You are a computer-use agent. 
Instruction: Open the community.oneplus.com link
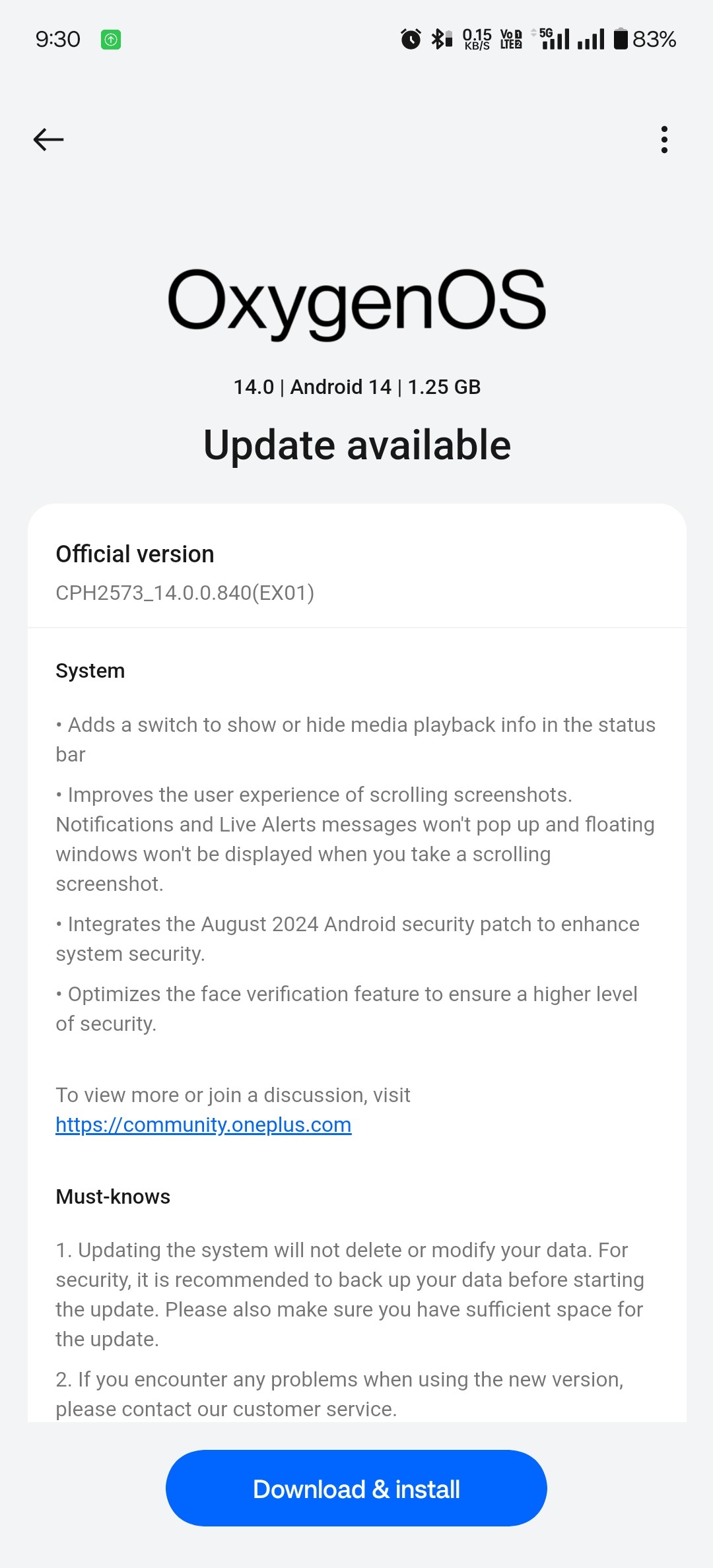click(x=203, y=1125)
